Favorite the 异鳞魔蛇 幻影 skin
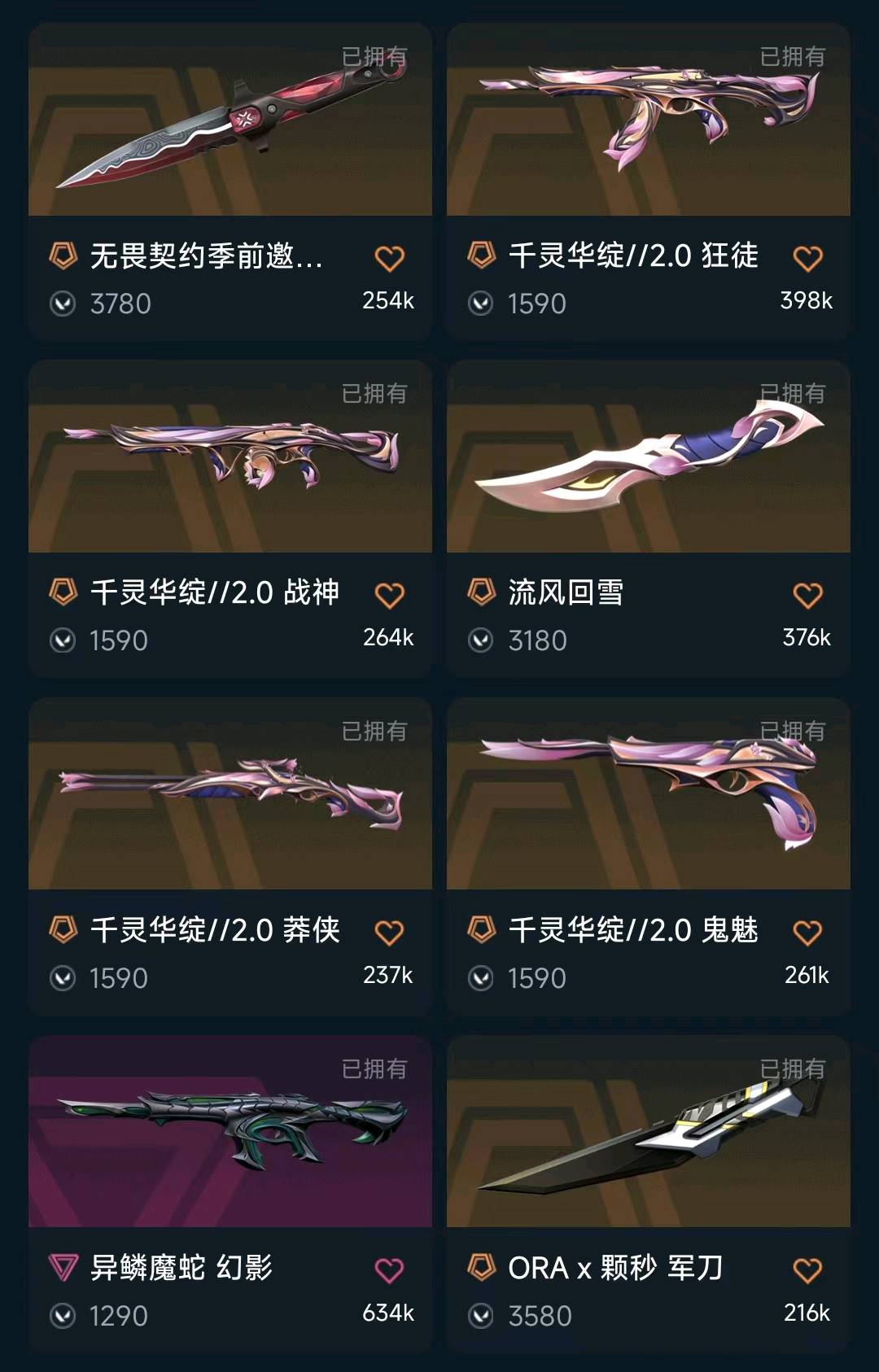This screenshot has width=879, height=1372. tap(389, 1270)
